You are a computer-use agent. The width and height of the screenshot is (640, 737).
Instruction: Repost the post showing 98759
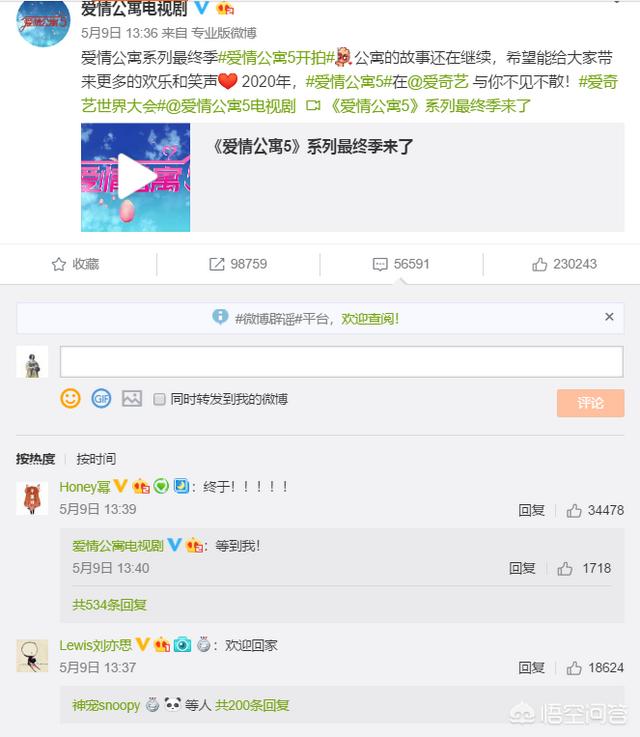(x=238, y=264)
